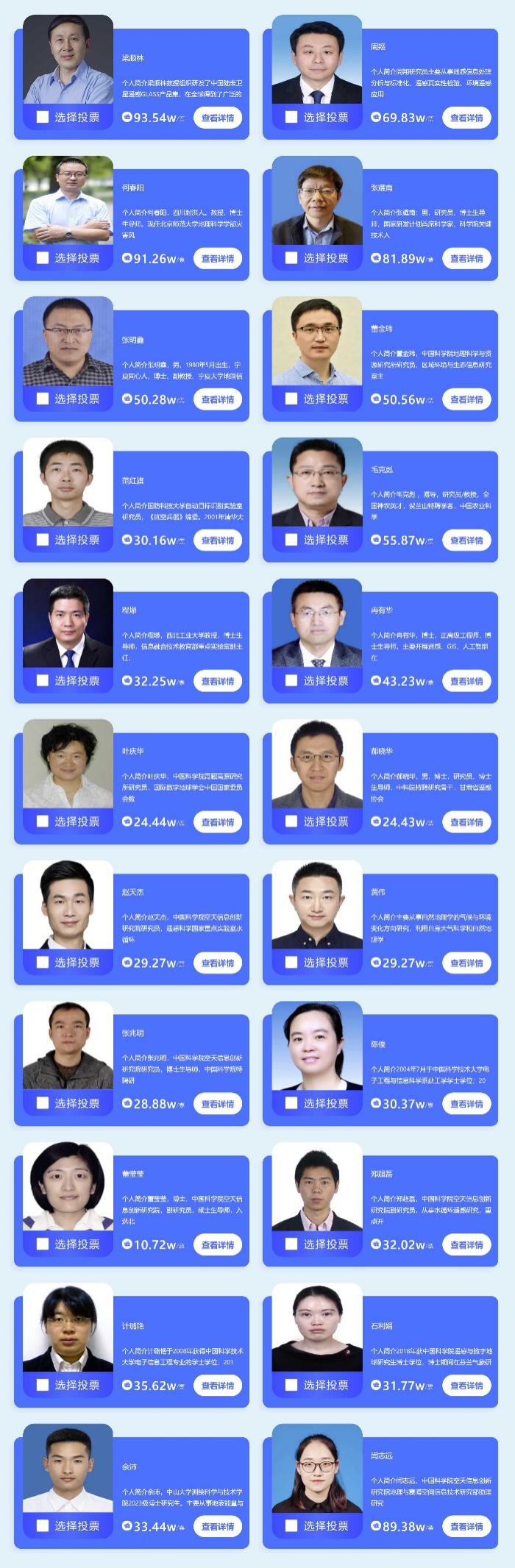
Task: Select 选择投票 for 何春阳
Action: click(43, 258)
